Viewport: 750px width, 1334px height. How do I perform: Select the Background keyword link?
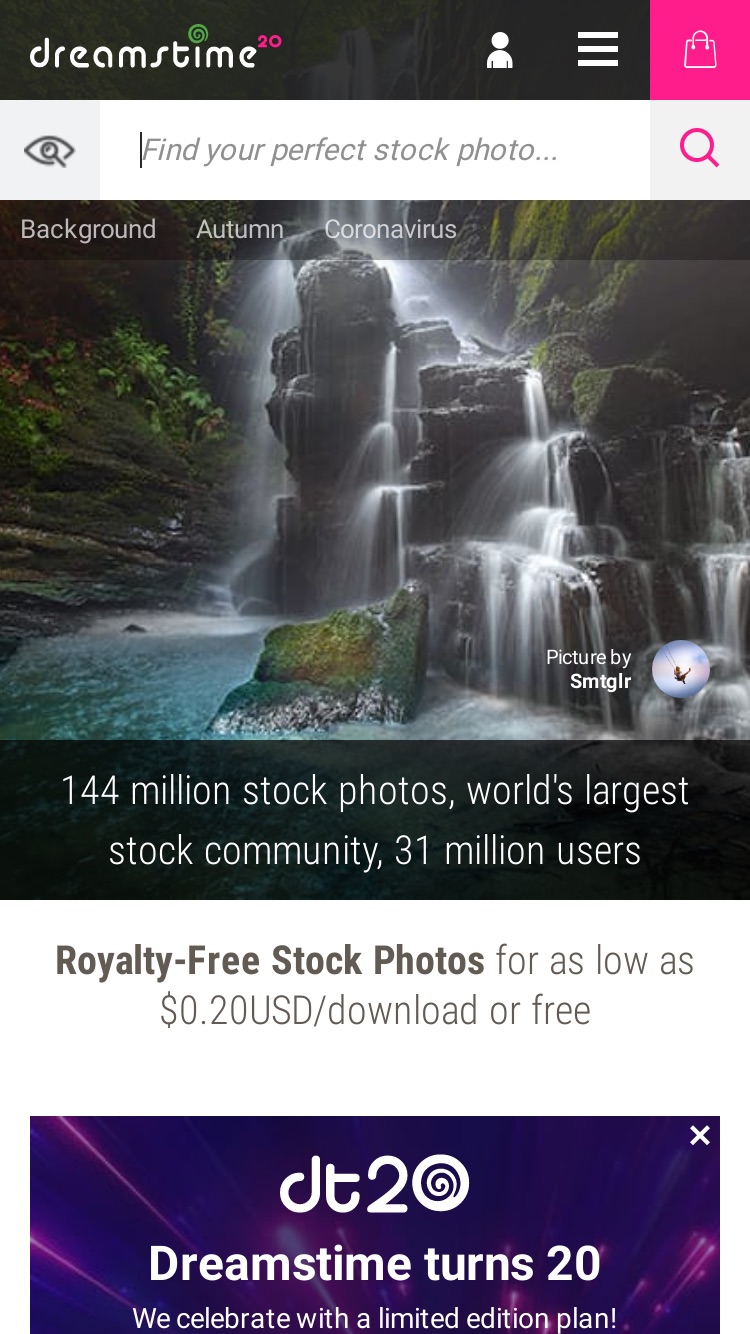(x=88, y=229)
